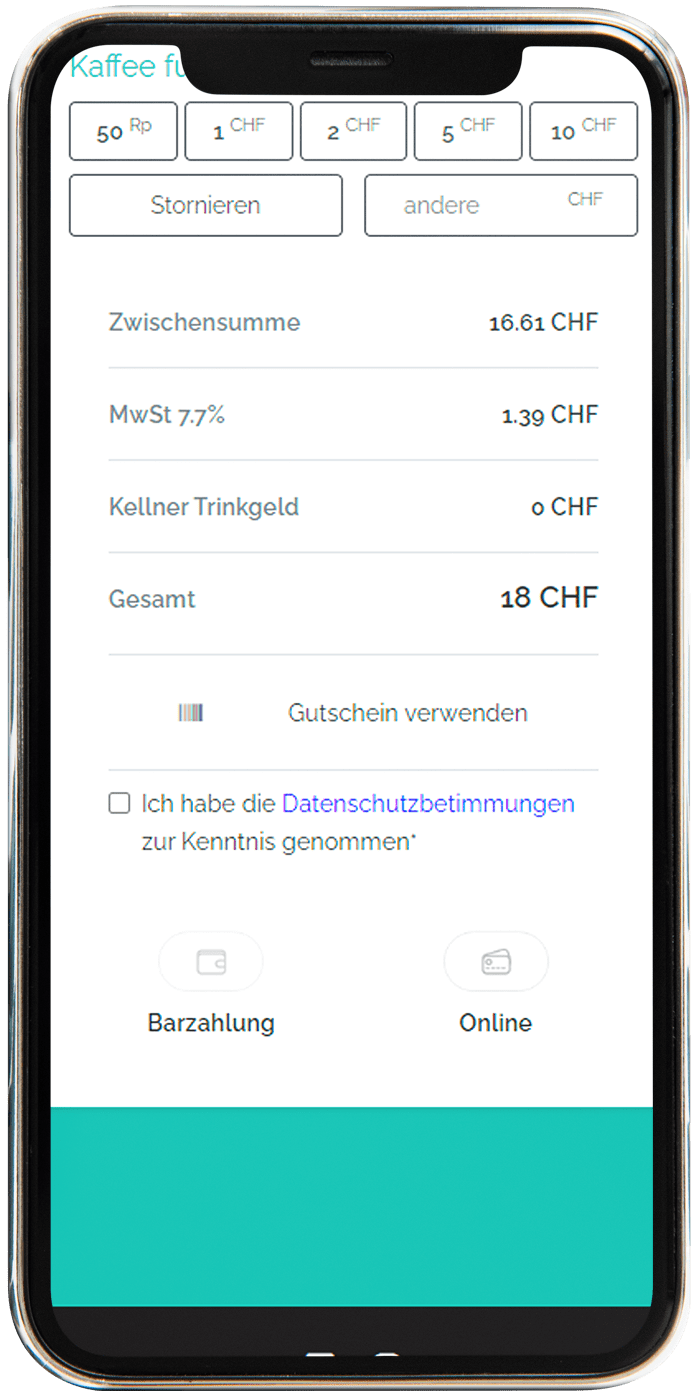Tap Gutschein verwenden to redeem a voucher

(x=407, y=713)
